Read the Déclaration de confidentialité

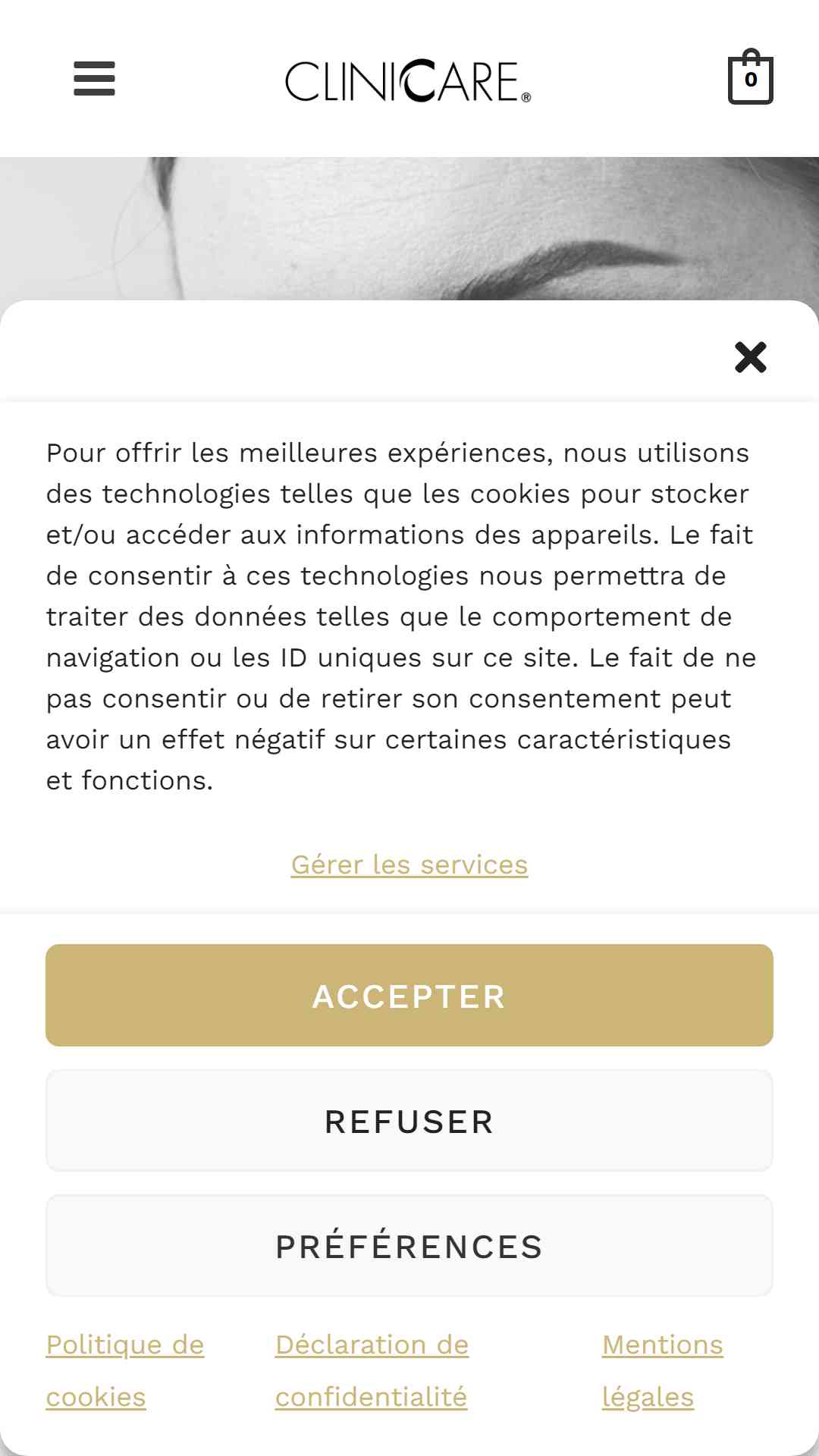click(x=372, y=1371)
